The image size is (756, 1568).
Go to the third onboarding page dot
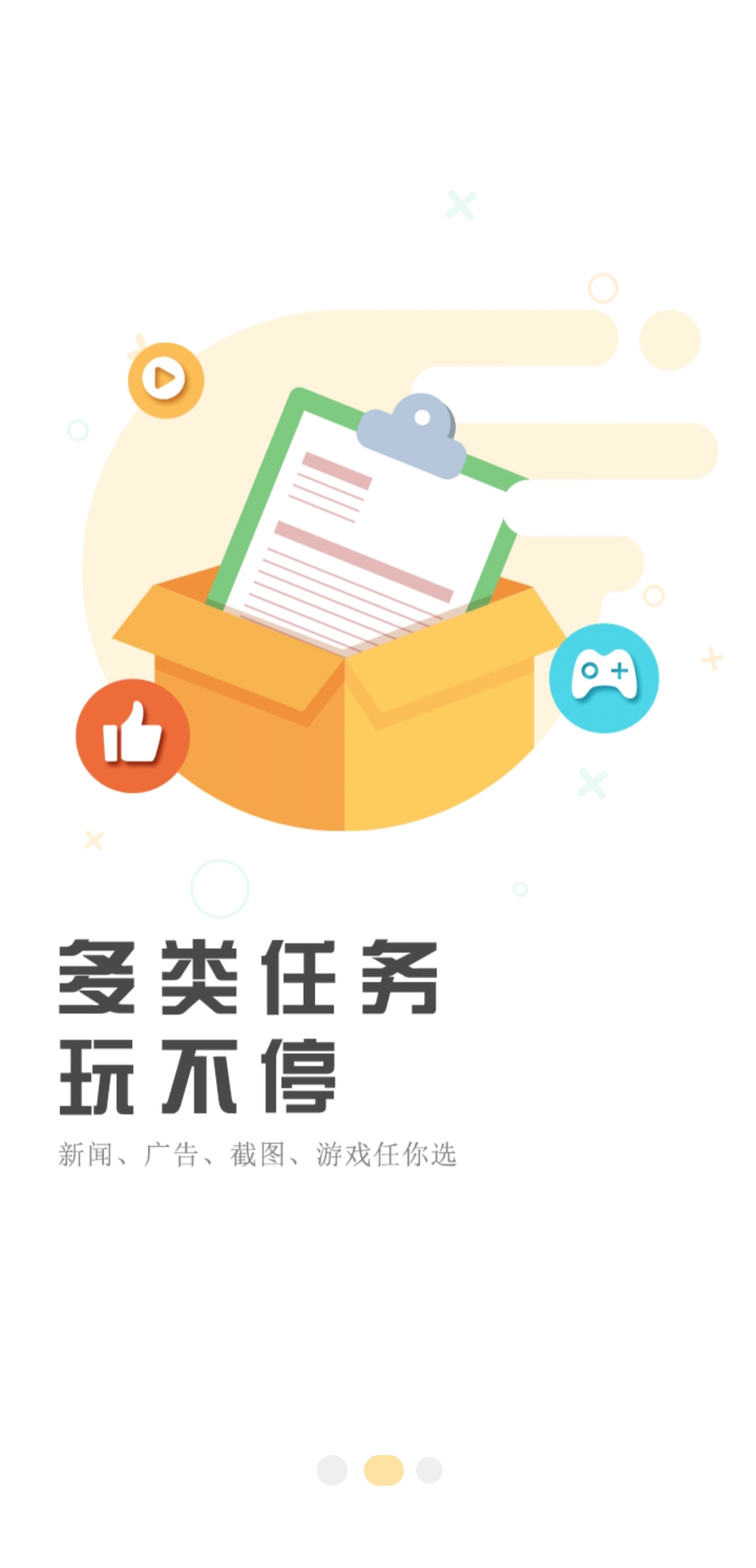[429, 1470]
